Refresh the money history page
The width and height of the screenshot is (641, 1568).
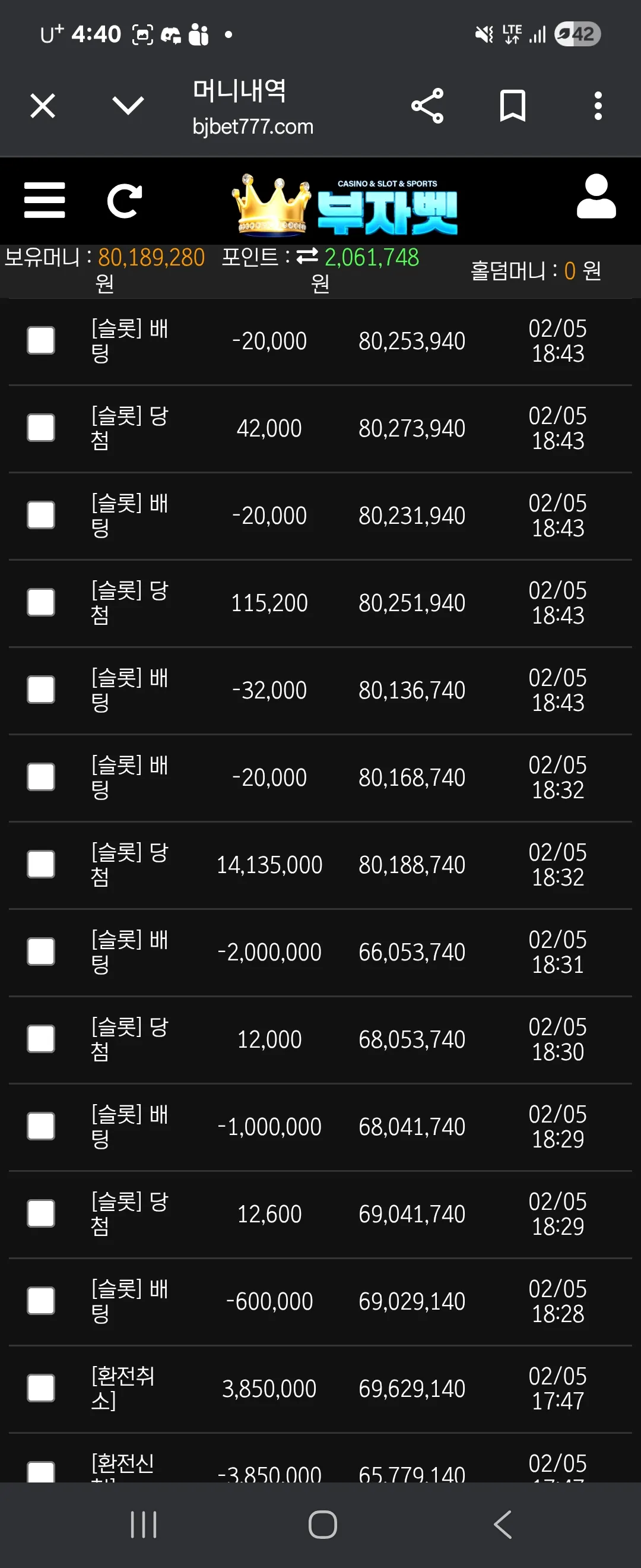[x=124, y=200]
